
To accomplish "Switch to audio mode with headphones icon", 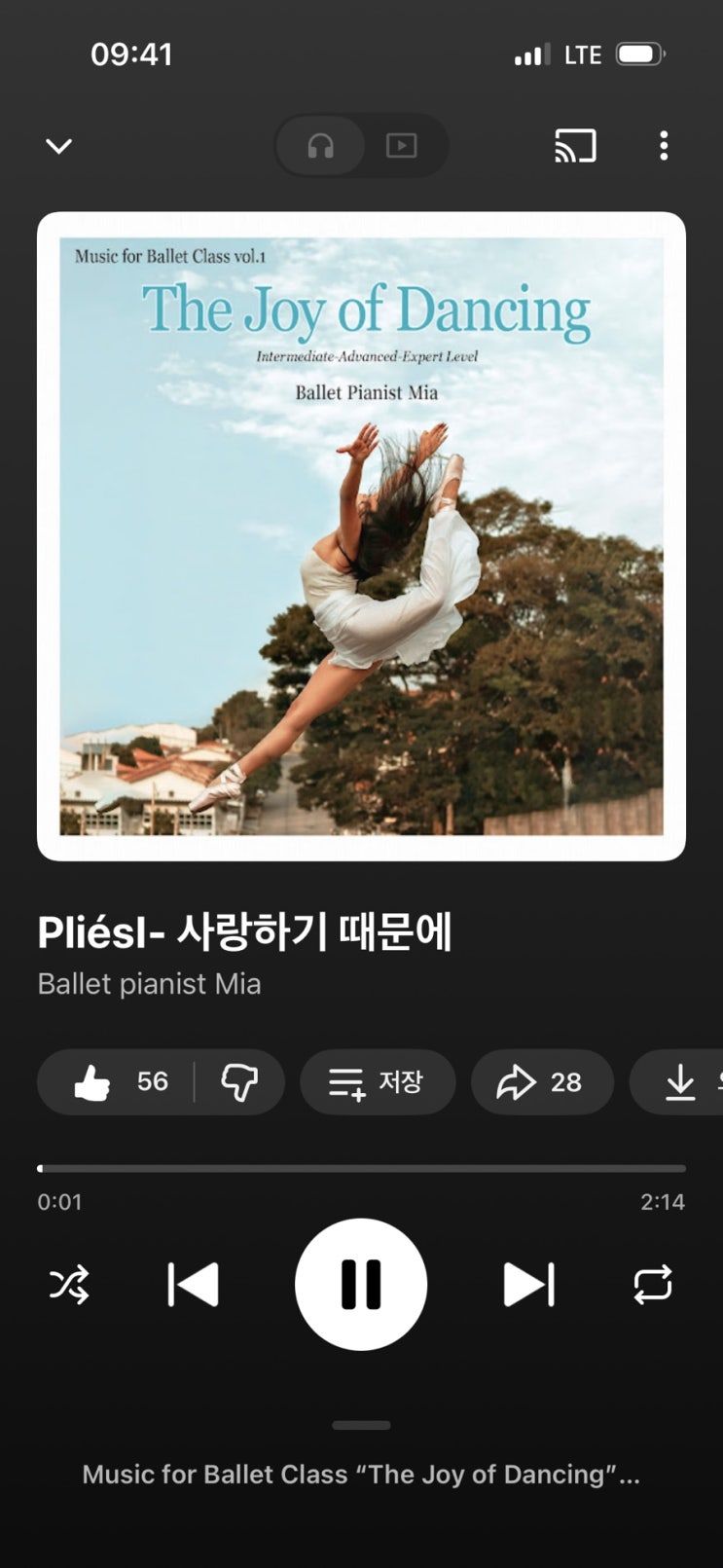I will click(321, 146).
